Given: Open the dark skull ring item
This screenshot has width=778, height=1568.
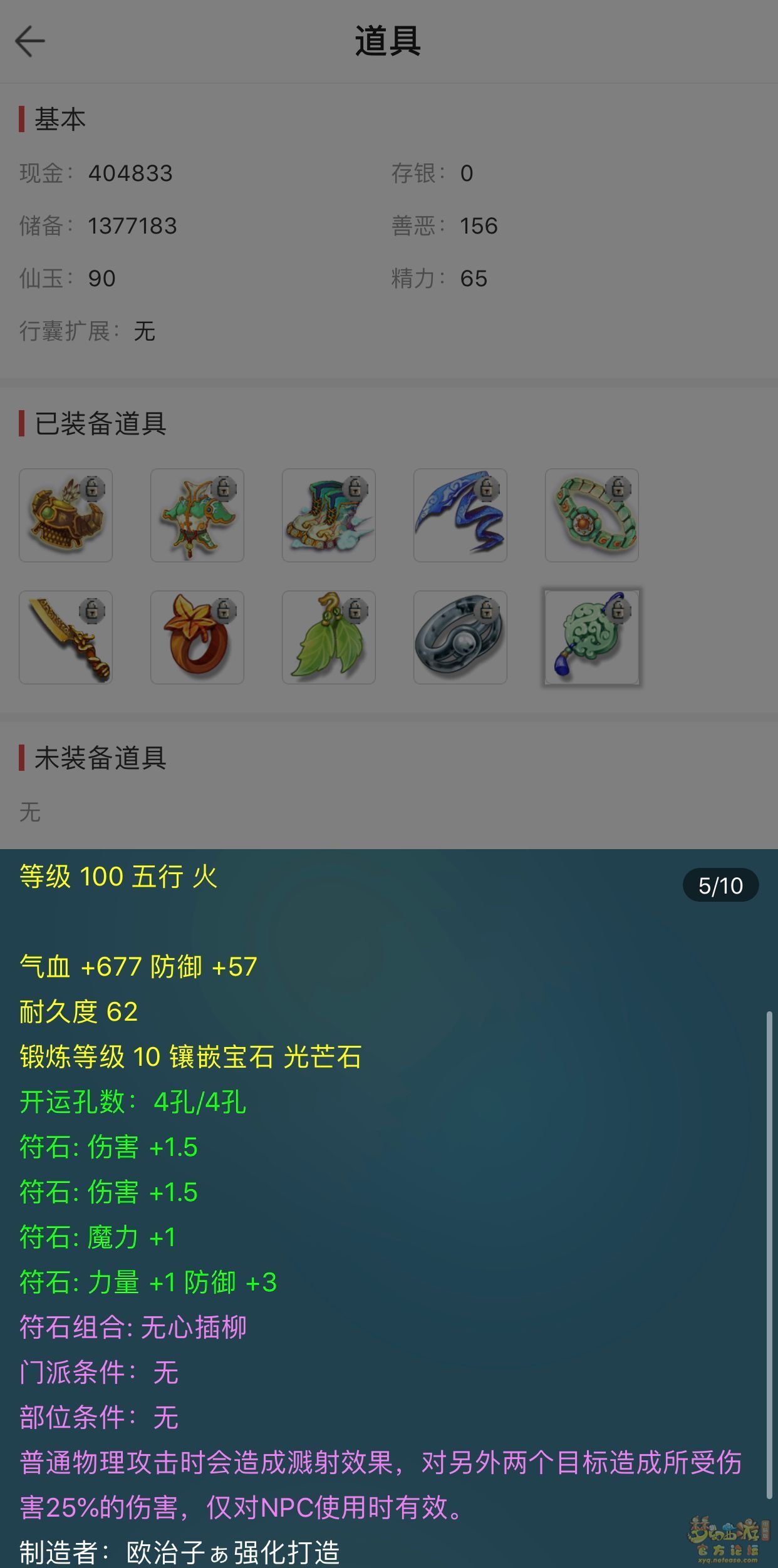Looking at the screenshot, I should point(460,637).
